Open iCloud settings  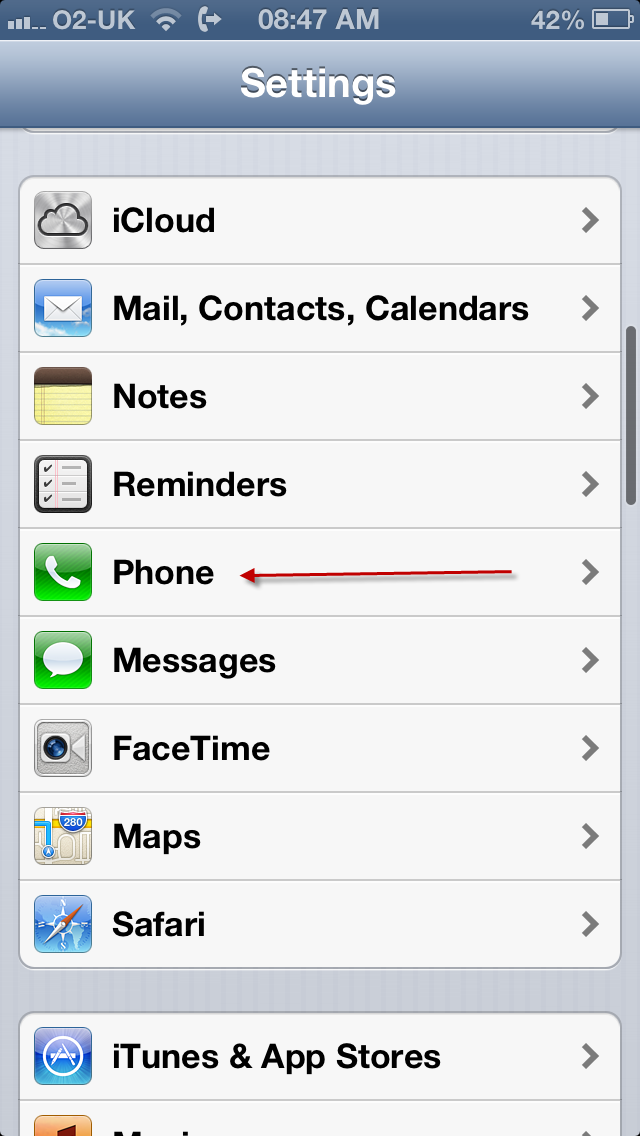pos(320,220)
